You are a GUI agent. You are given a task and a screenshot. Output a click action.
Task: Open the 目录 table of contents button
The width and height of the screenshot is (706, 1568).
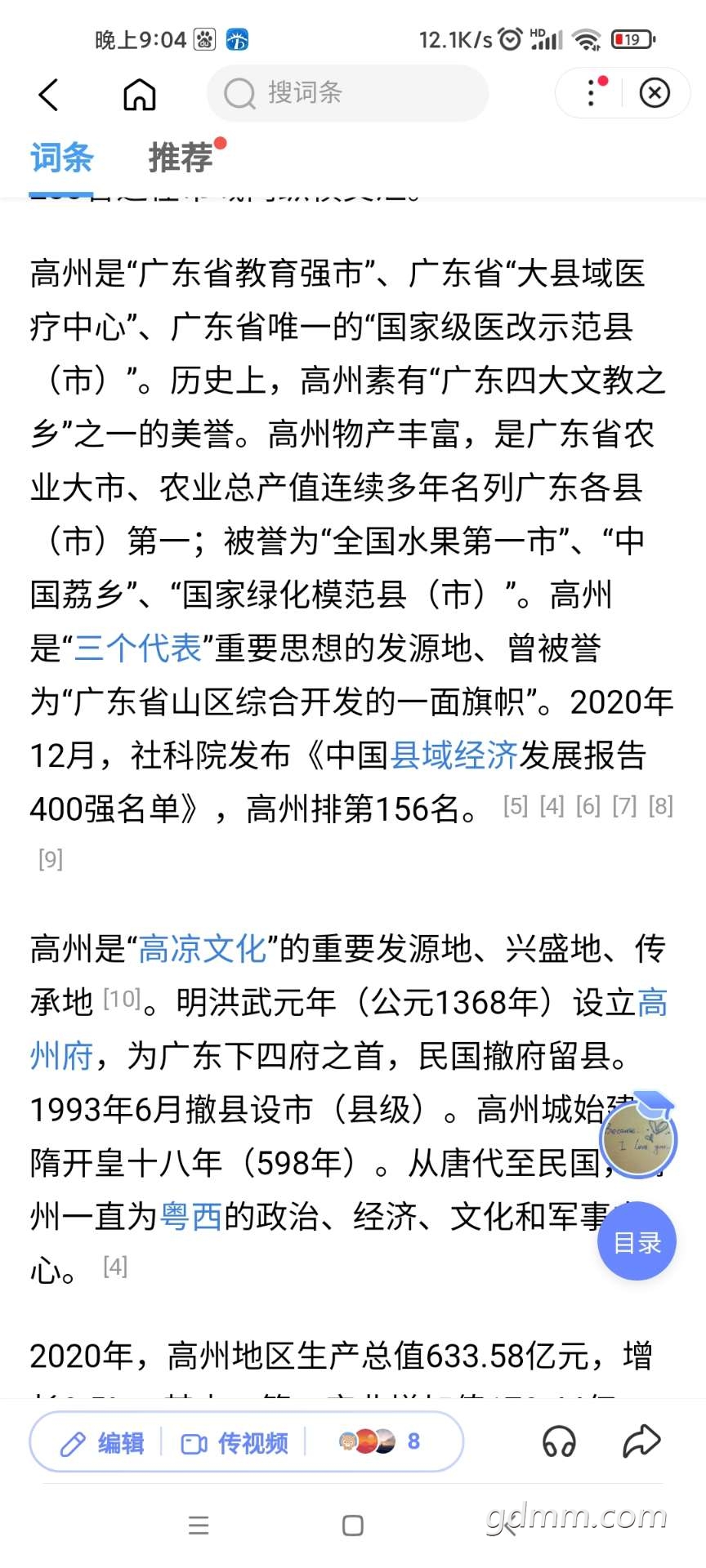[637, 1242]
